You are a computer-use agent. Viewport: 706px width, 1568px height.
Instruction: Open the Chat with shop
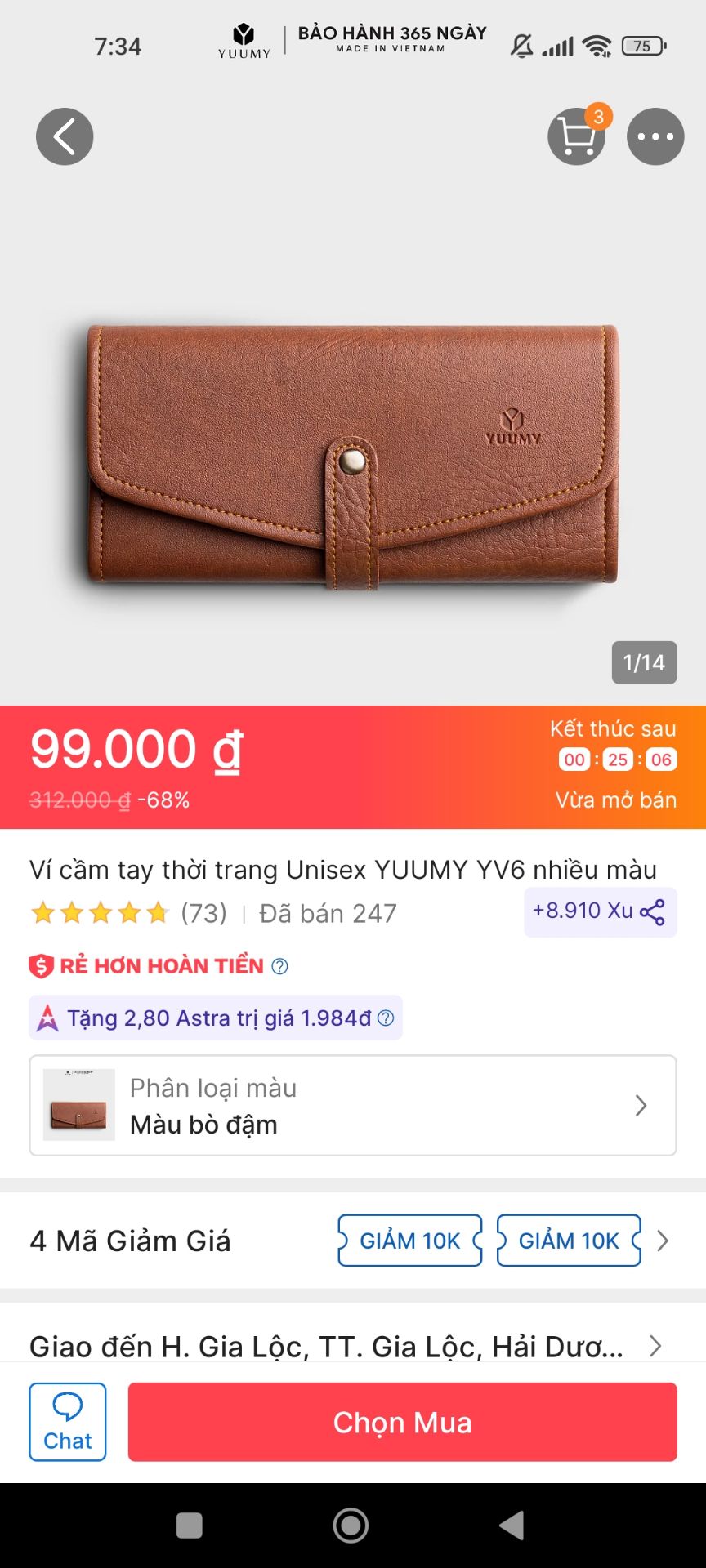tap(67, 1421)
